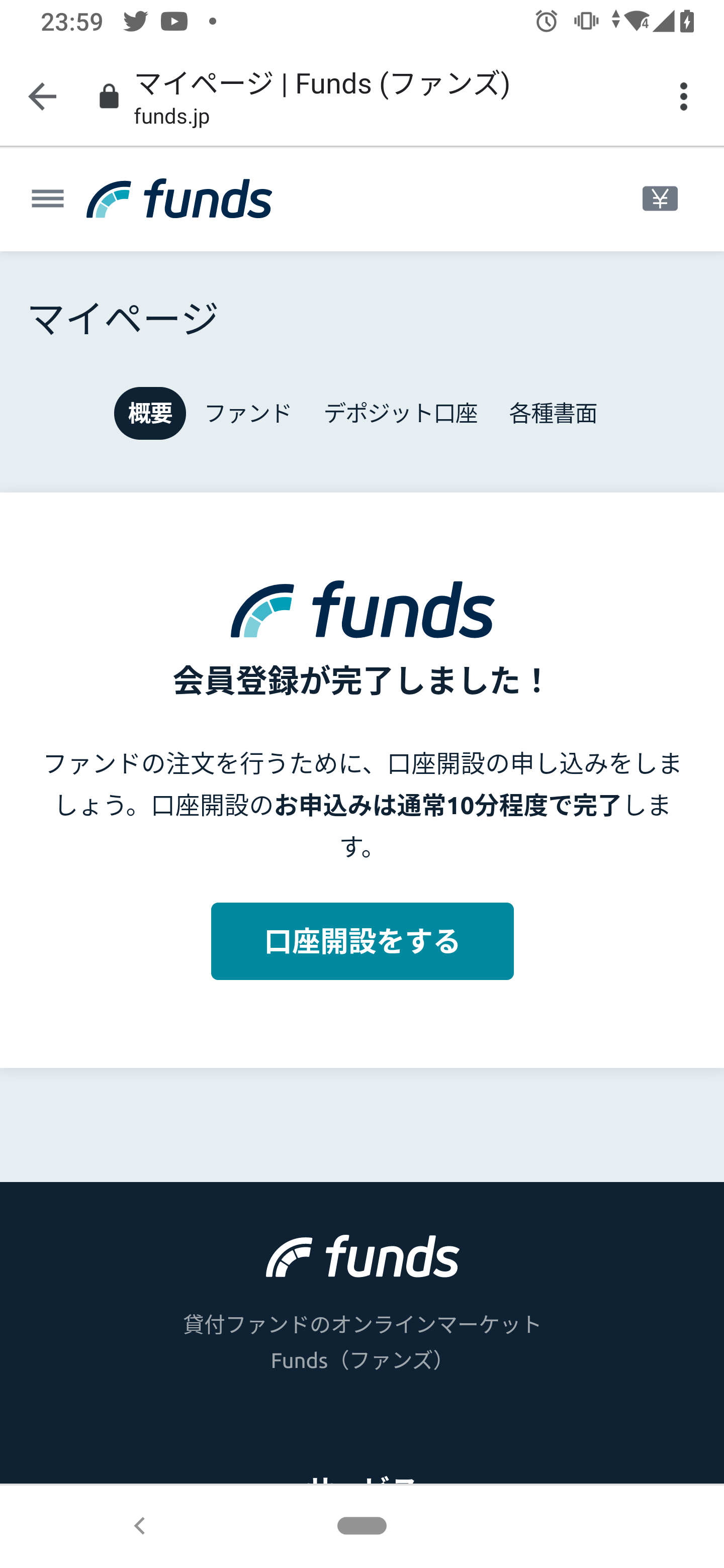Screen dimensions: 724x1568
Task: Go back using system navigation arrow
Action: point(139,1526)
